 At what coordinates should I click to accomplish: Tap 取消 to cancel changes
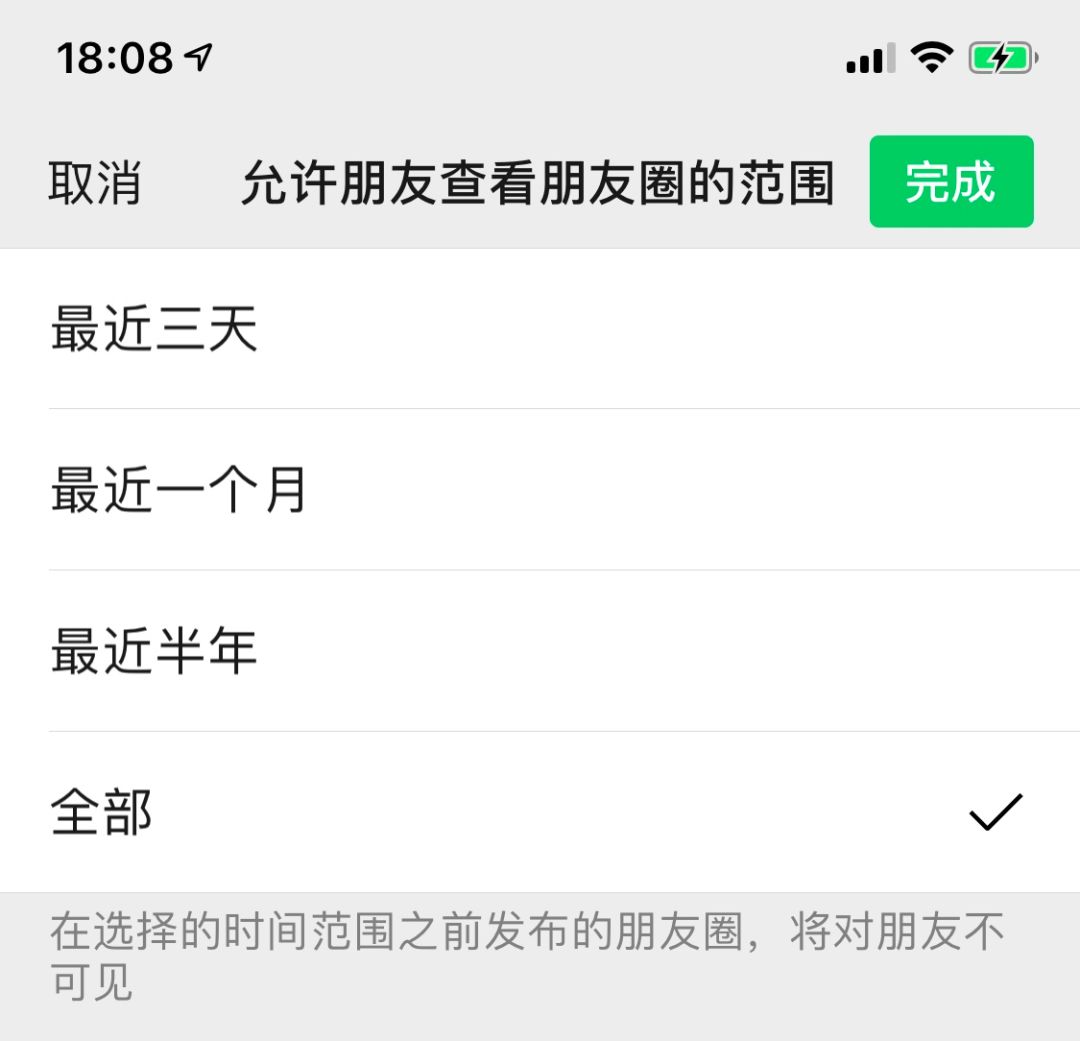95,184
